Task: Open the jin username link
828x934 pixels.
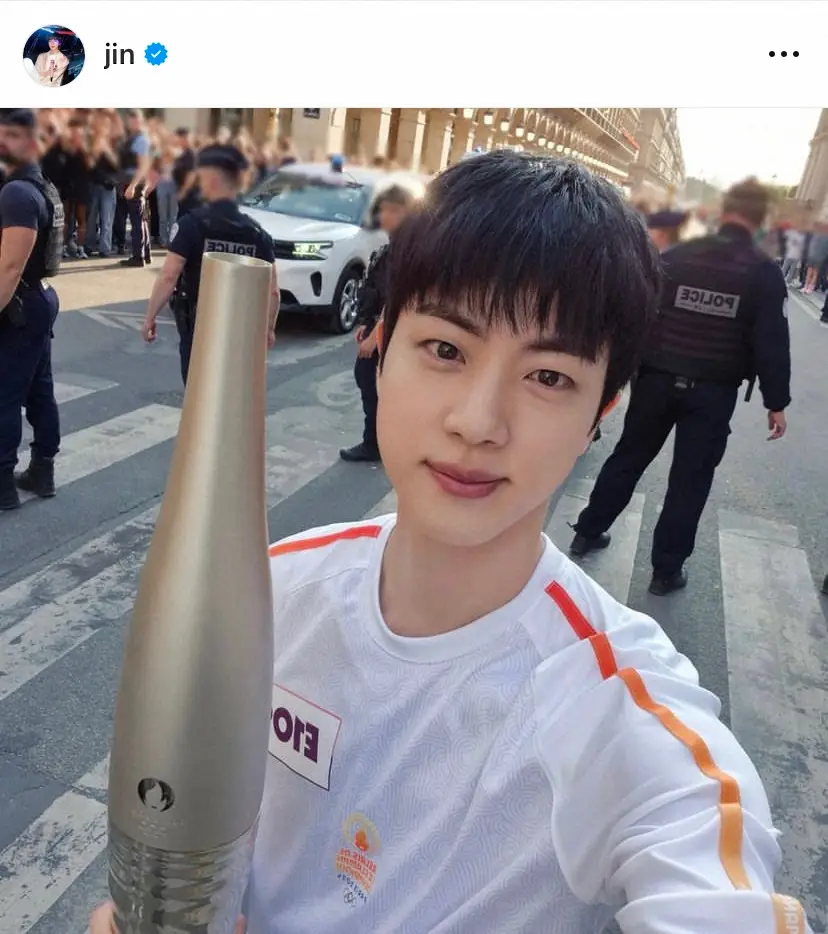Action: (119, 55)
